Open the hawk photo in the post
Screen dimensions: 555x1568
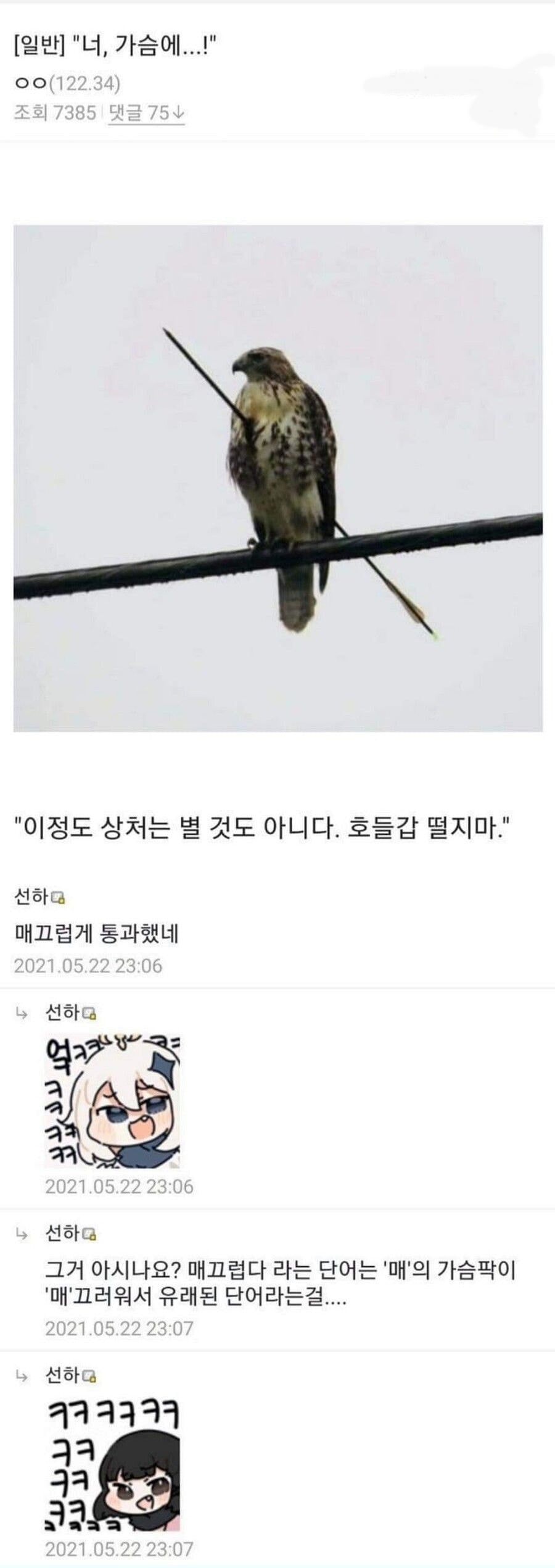pos(278,478)
